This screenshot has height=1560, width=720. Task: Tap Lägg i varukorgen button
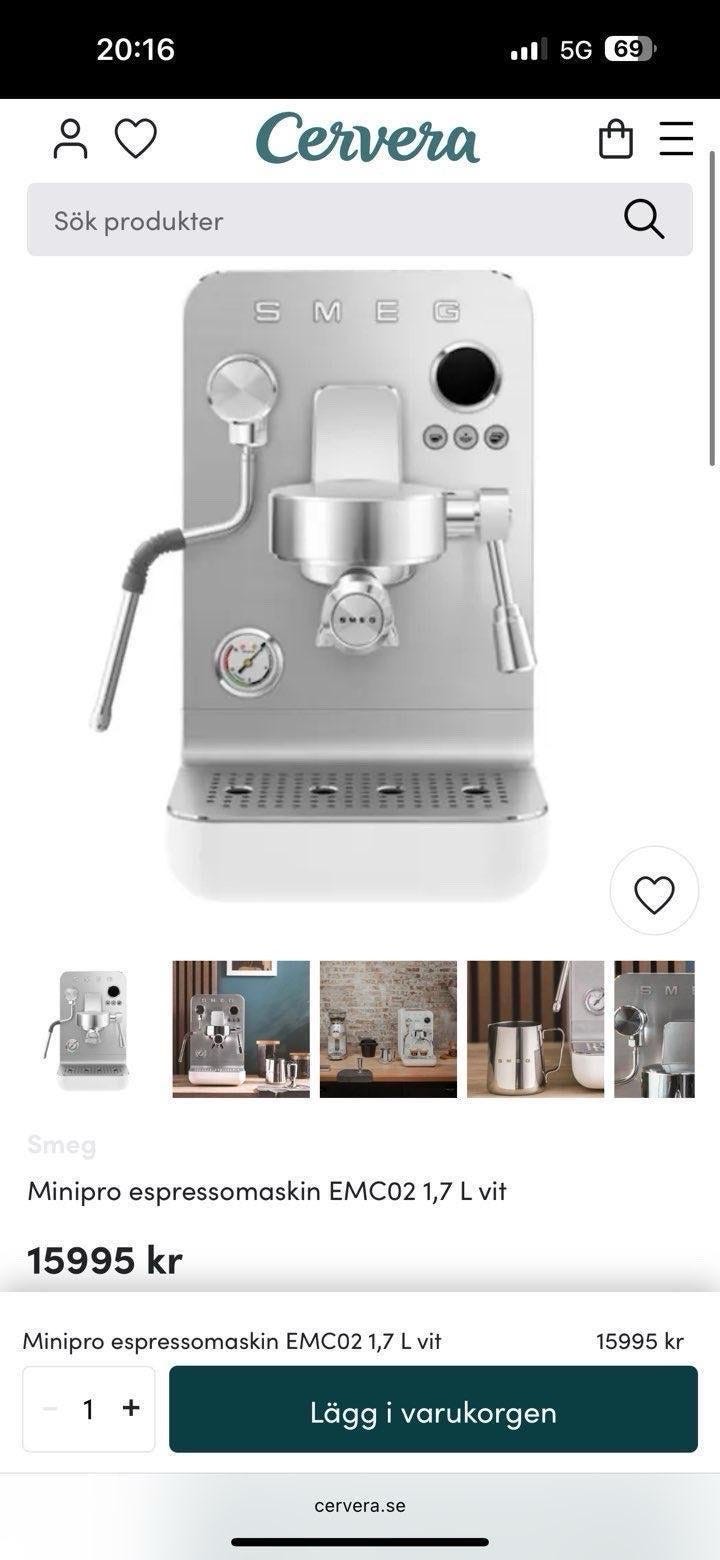[433, 1409]
